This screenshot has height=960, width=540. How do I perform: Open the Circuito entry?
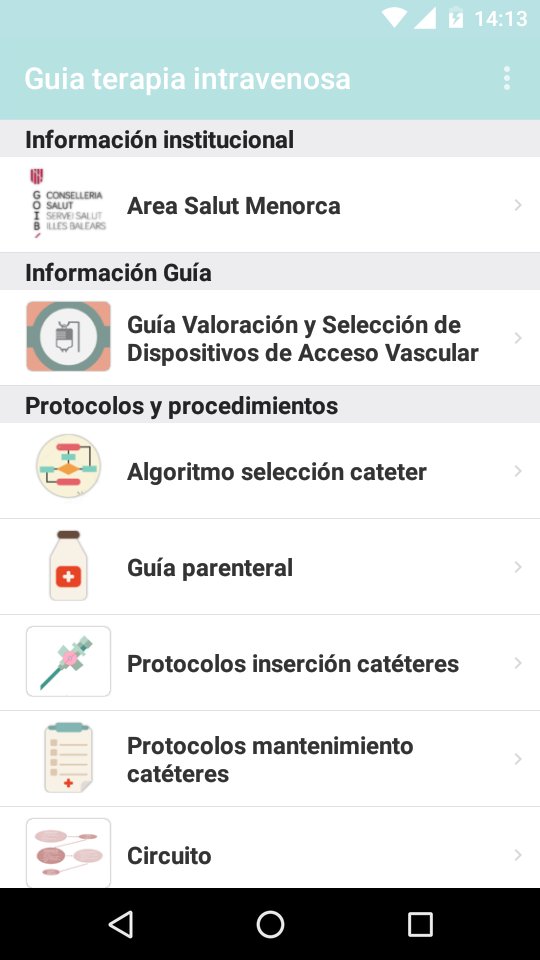[270, 848]
